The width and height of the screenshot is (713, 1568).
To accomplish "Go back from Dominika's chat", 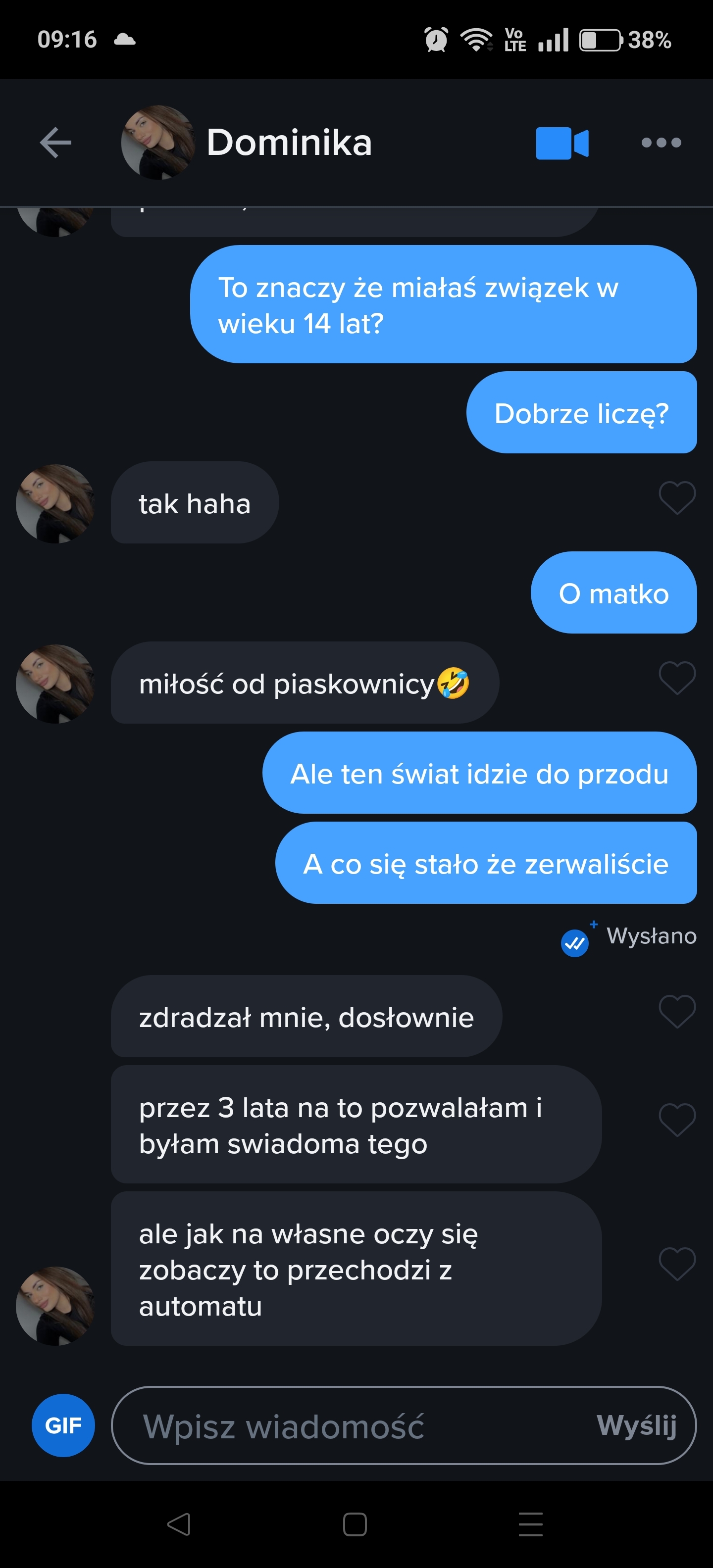I will (55, 143).
